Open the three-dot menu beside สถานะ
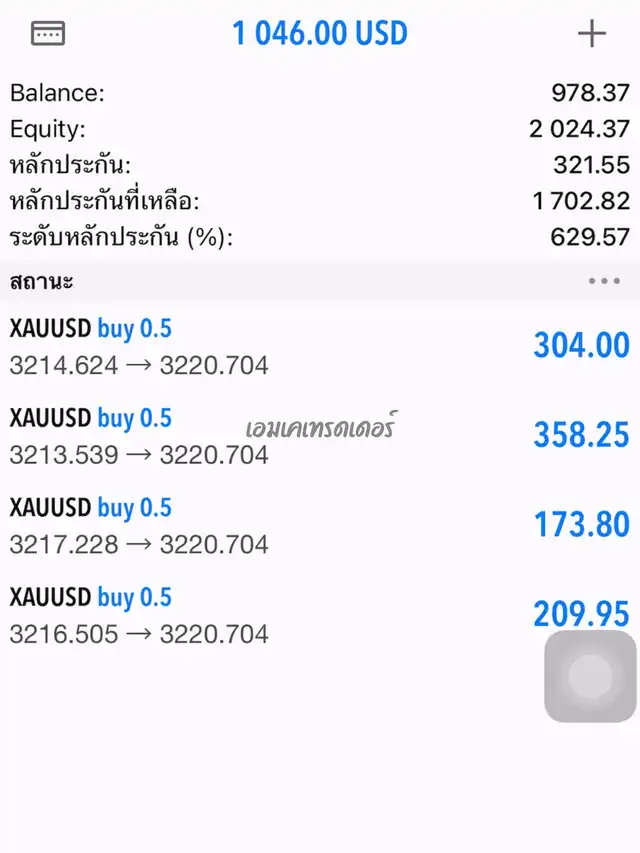Image resolution: width=640 pixels, height=853 pixels. 604,281
